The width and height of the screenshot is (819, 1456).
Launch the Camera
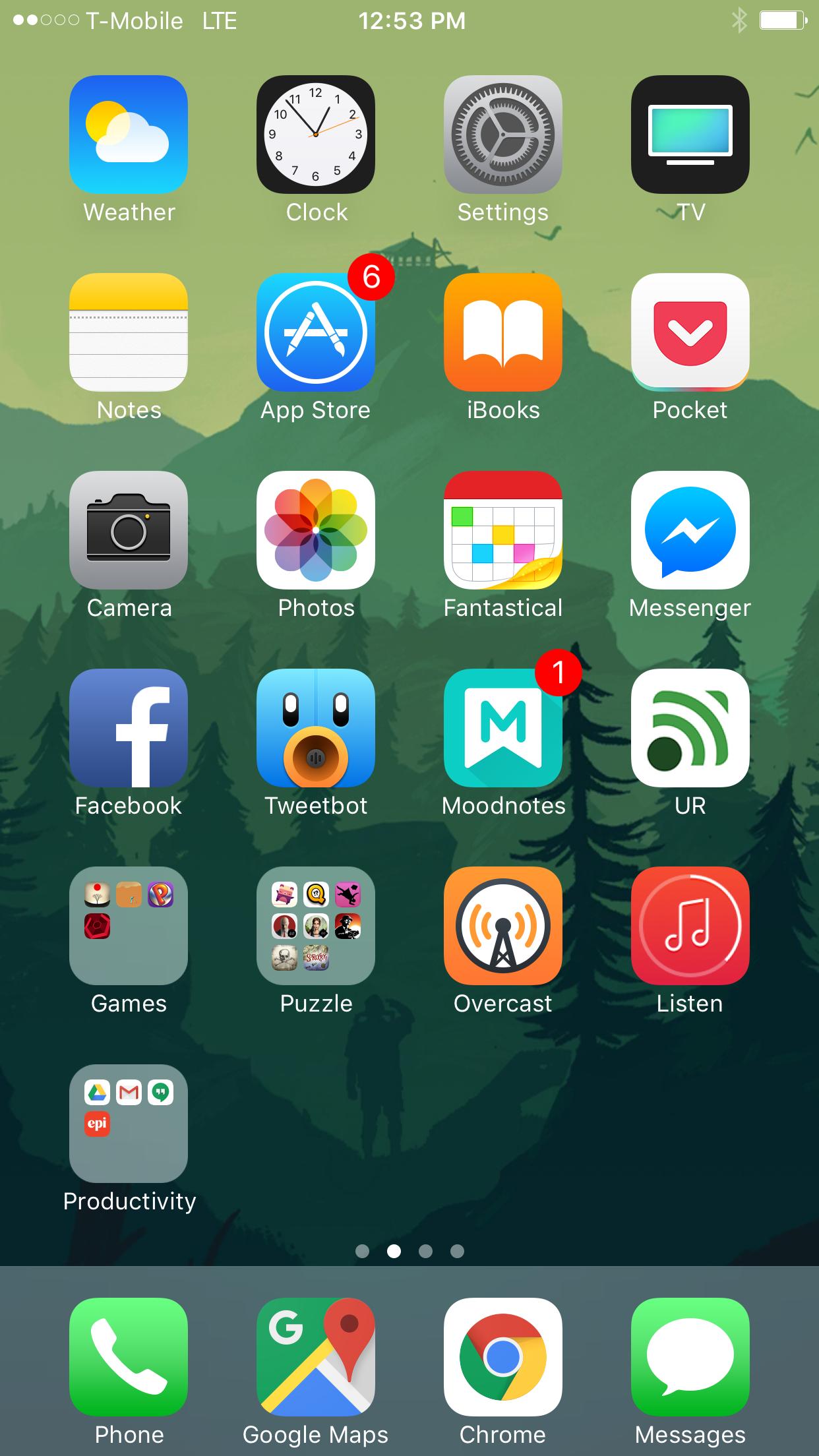[129, 530]
